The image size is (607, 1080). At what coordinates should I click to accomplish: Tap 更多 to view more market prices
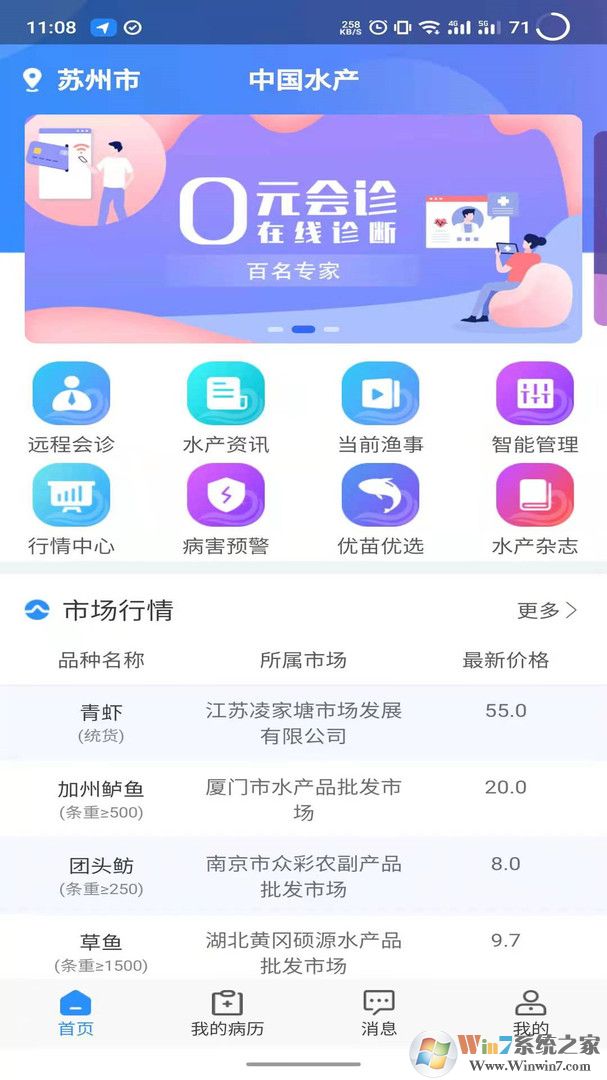(547, 610)
